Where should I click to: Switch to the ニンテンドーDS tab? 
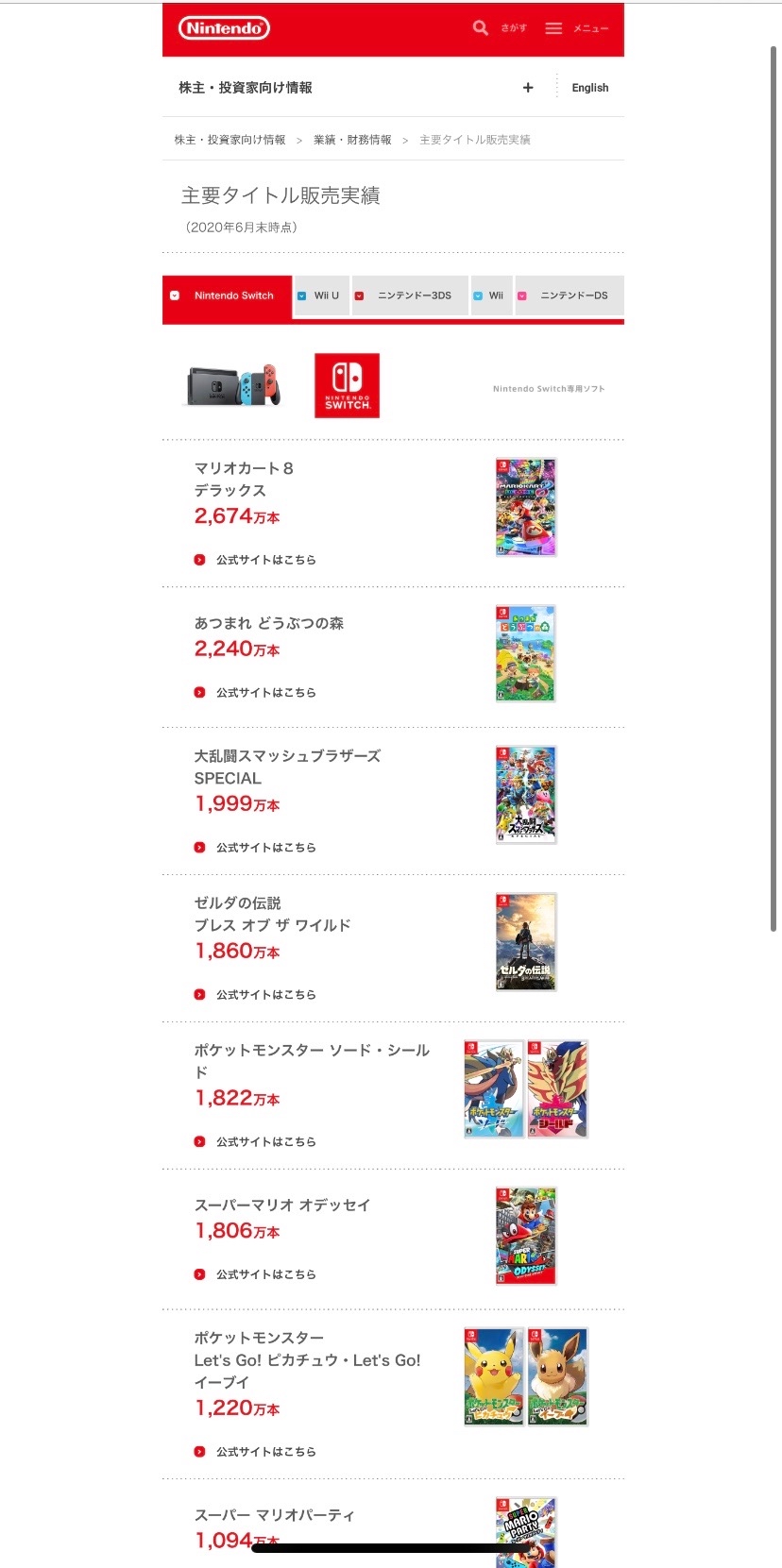coord(569,295)
